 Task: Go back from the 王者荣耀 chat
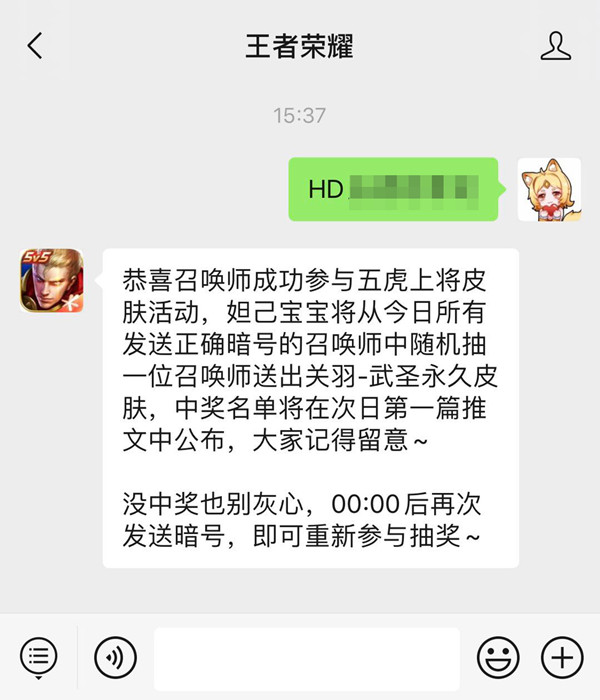tap(35, 46)
